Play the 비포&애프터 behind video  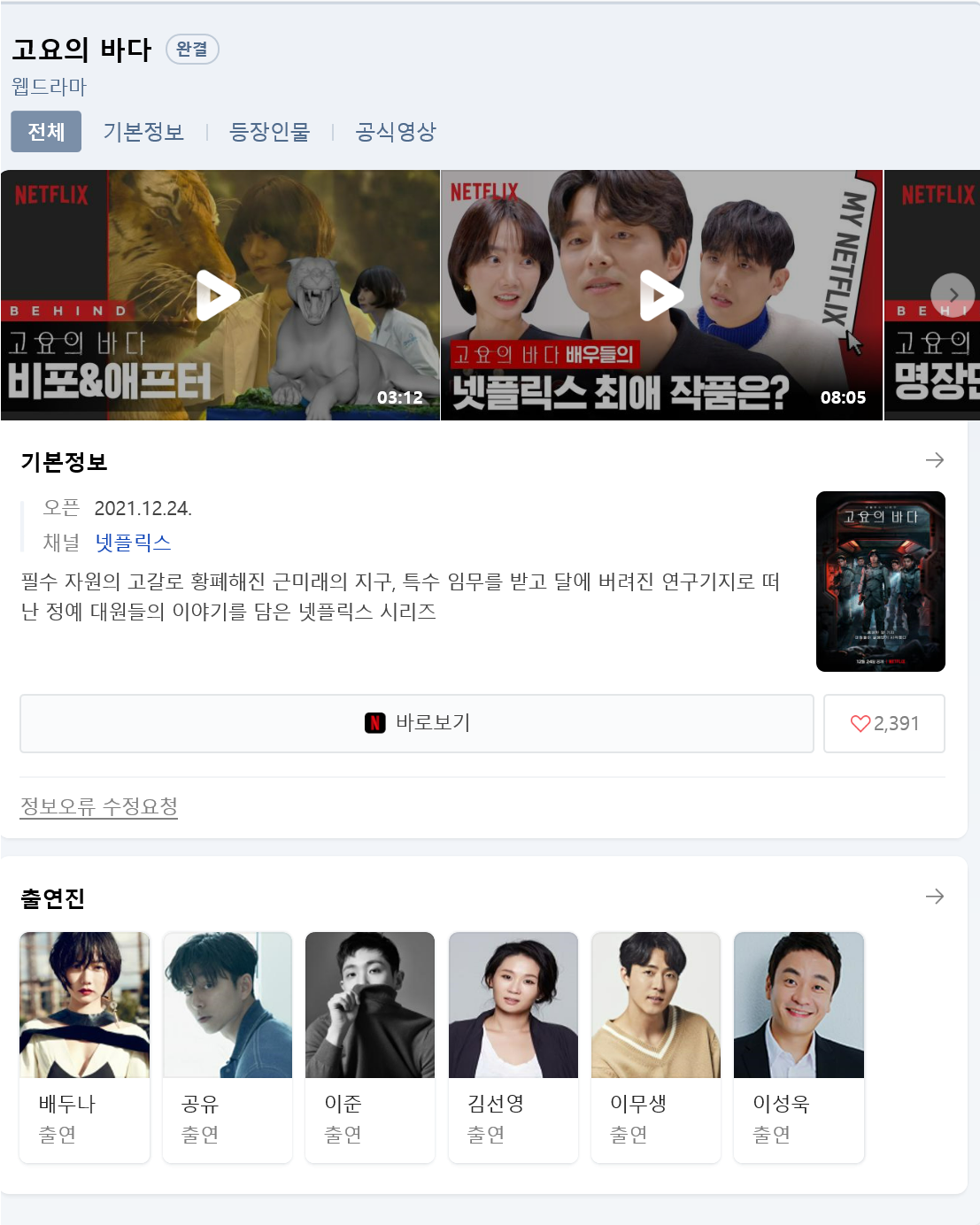(x=218, y=296)
